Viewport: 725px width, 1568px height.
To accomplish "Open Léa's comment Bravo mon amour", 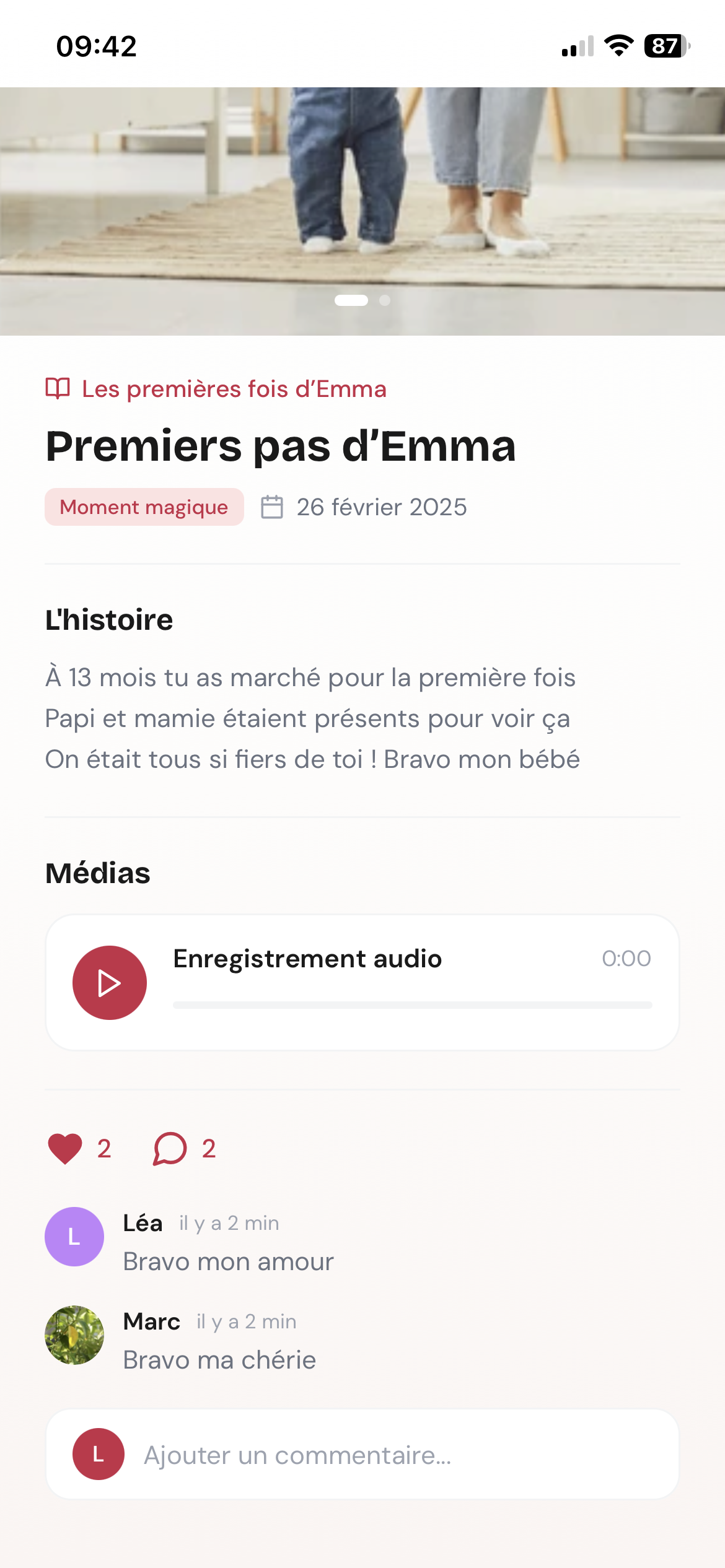I will click(x=229, y=1261).
